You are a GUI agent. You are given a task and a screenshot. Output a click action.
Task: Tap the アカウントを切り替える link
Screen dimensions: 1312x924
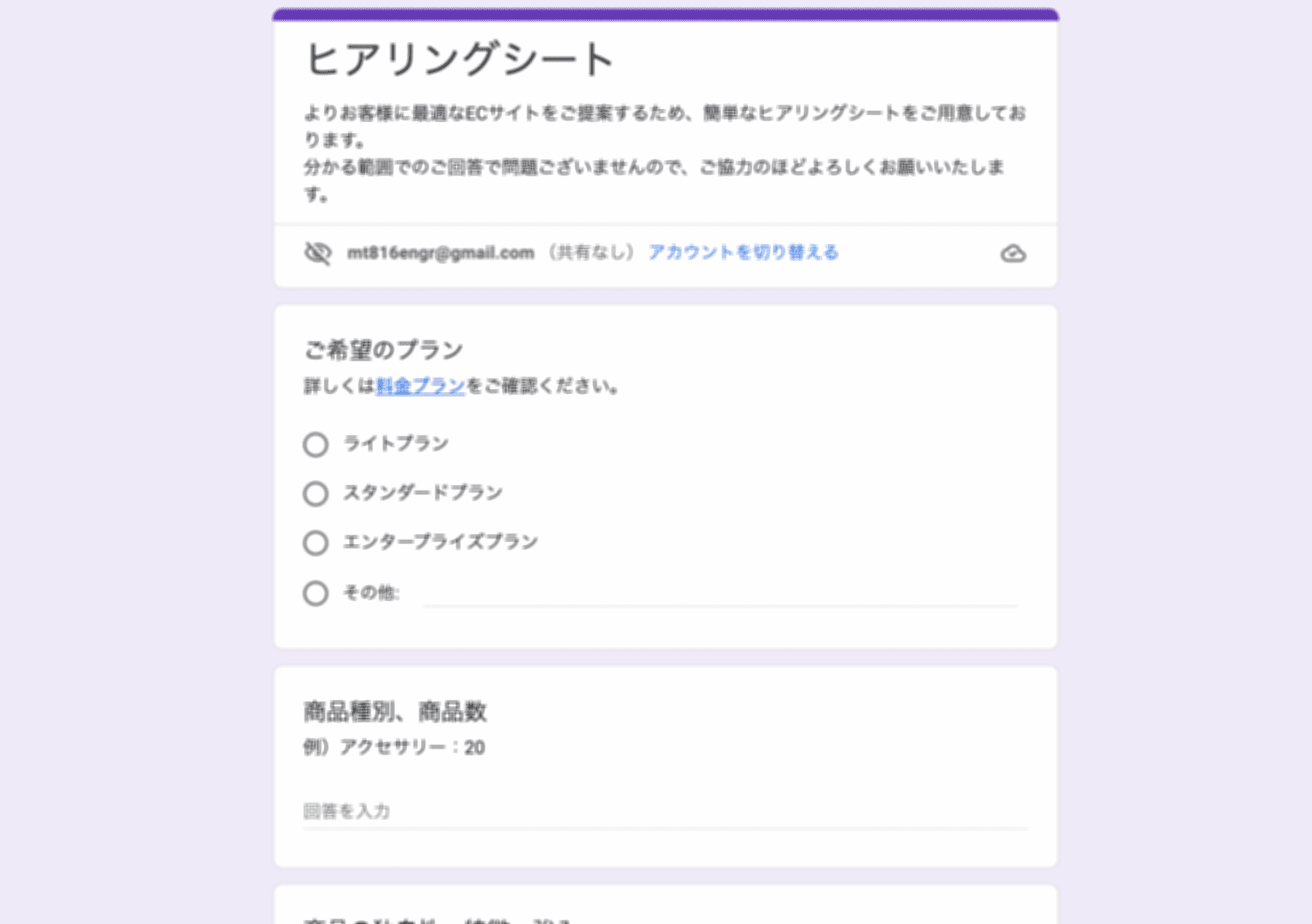tap(743, 253)
